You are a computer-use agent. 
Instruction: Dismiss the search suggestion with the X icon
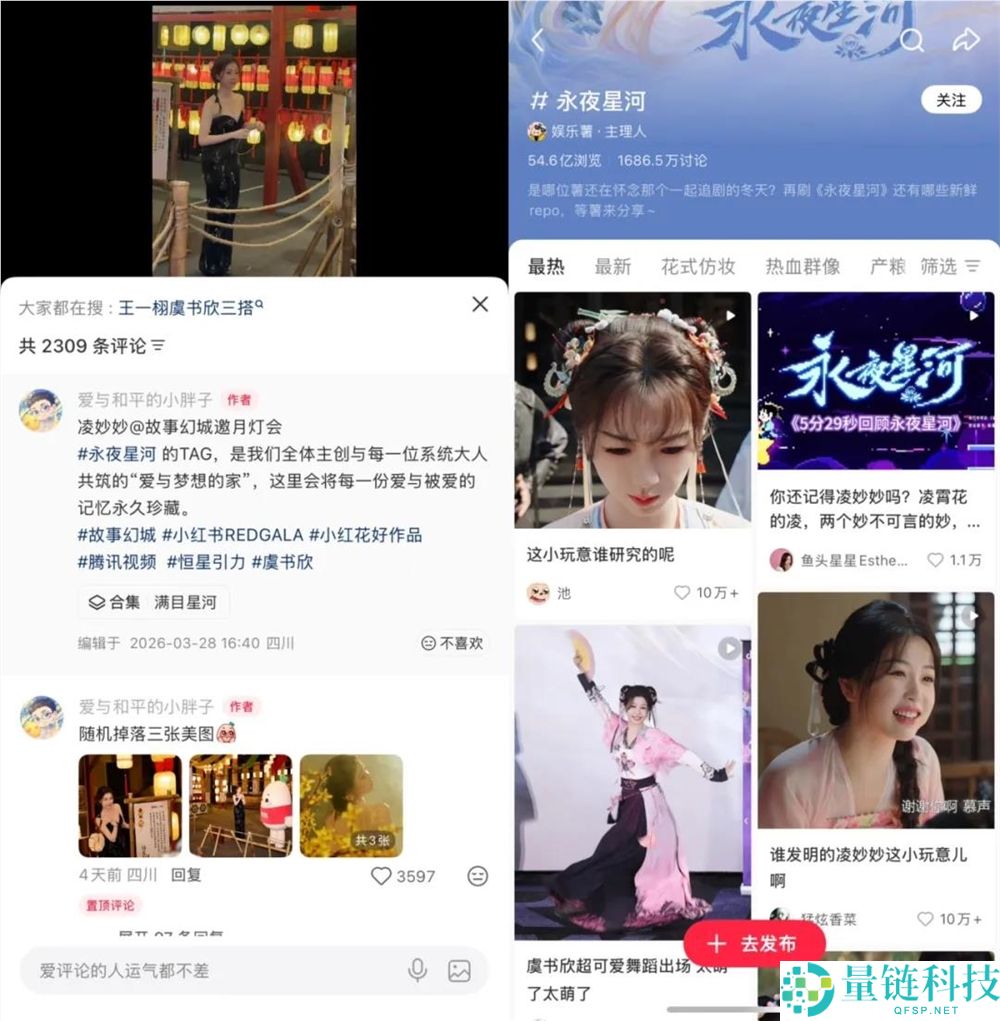[x=479, y=304]
